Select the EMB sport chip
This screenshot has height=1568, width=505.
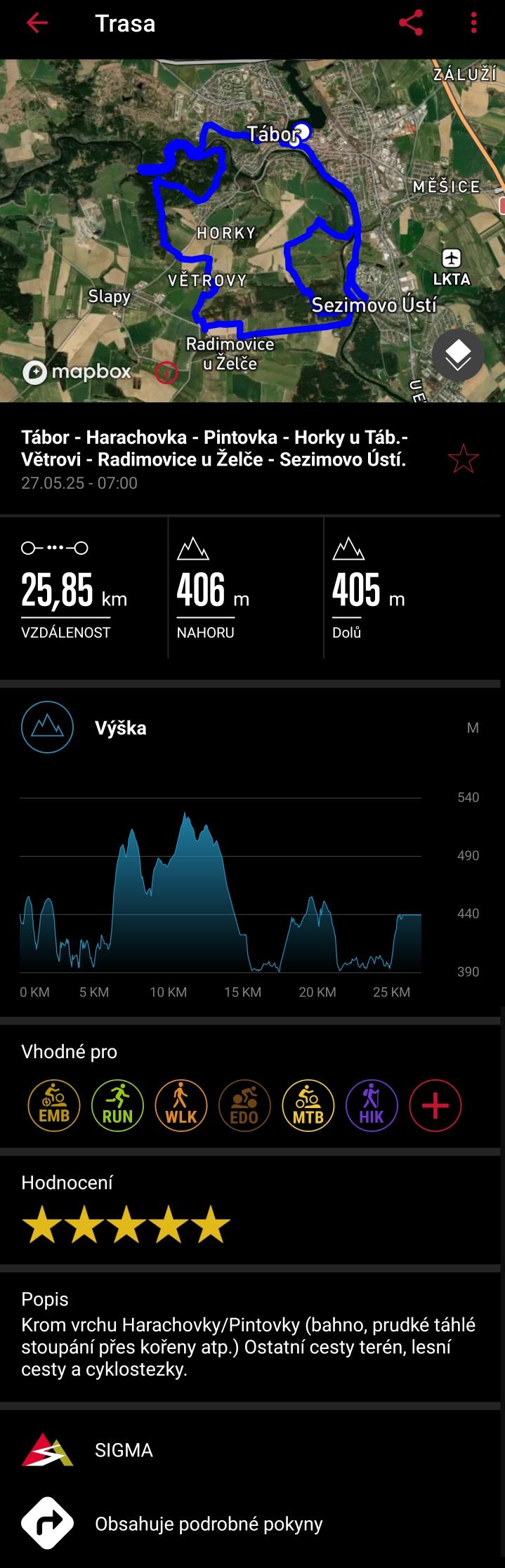pyautogui.click(x=54, y=1106)
